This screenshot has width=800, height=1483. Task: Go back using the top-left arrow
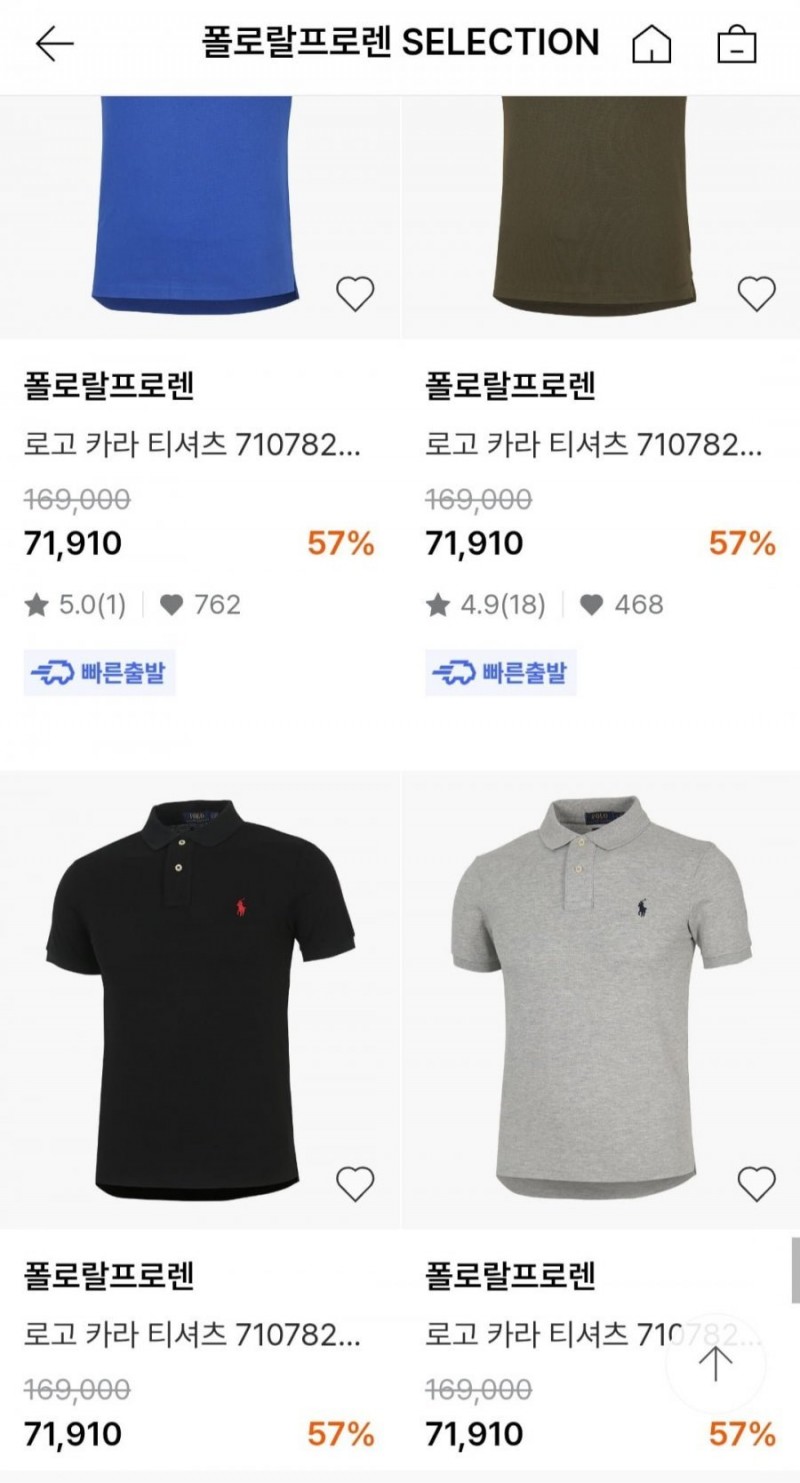click(55, 44)
